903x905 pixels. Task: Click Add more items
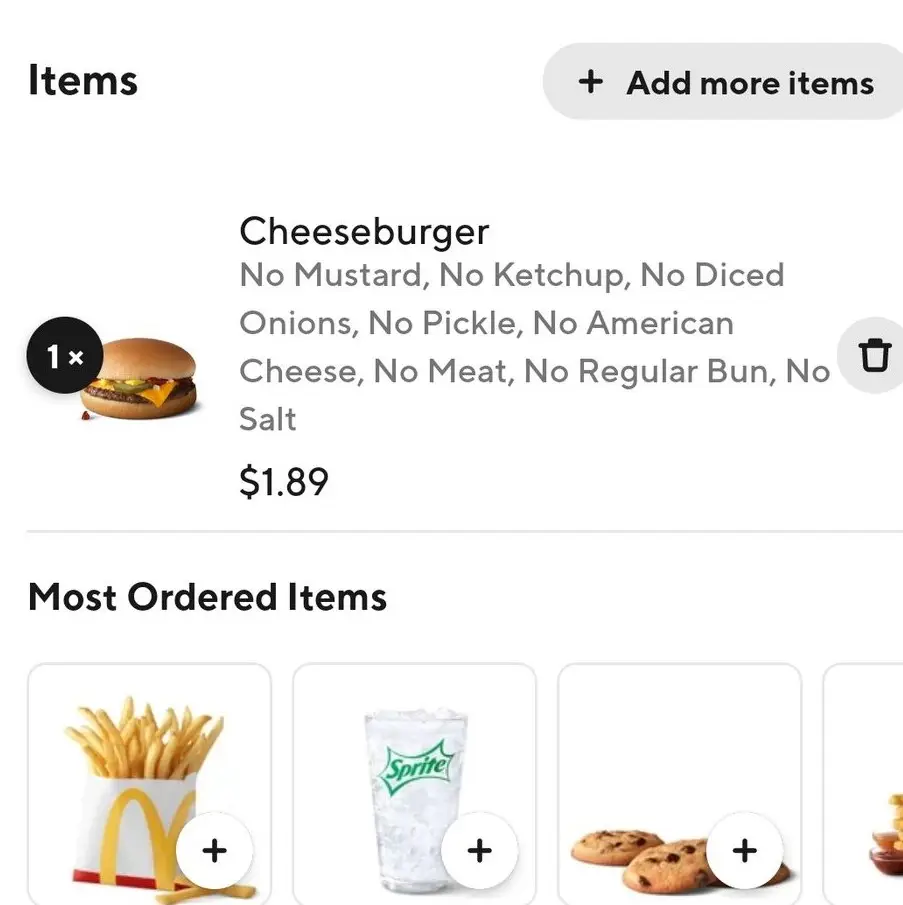722,83
